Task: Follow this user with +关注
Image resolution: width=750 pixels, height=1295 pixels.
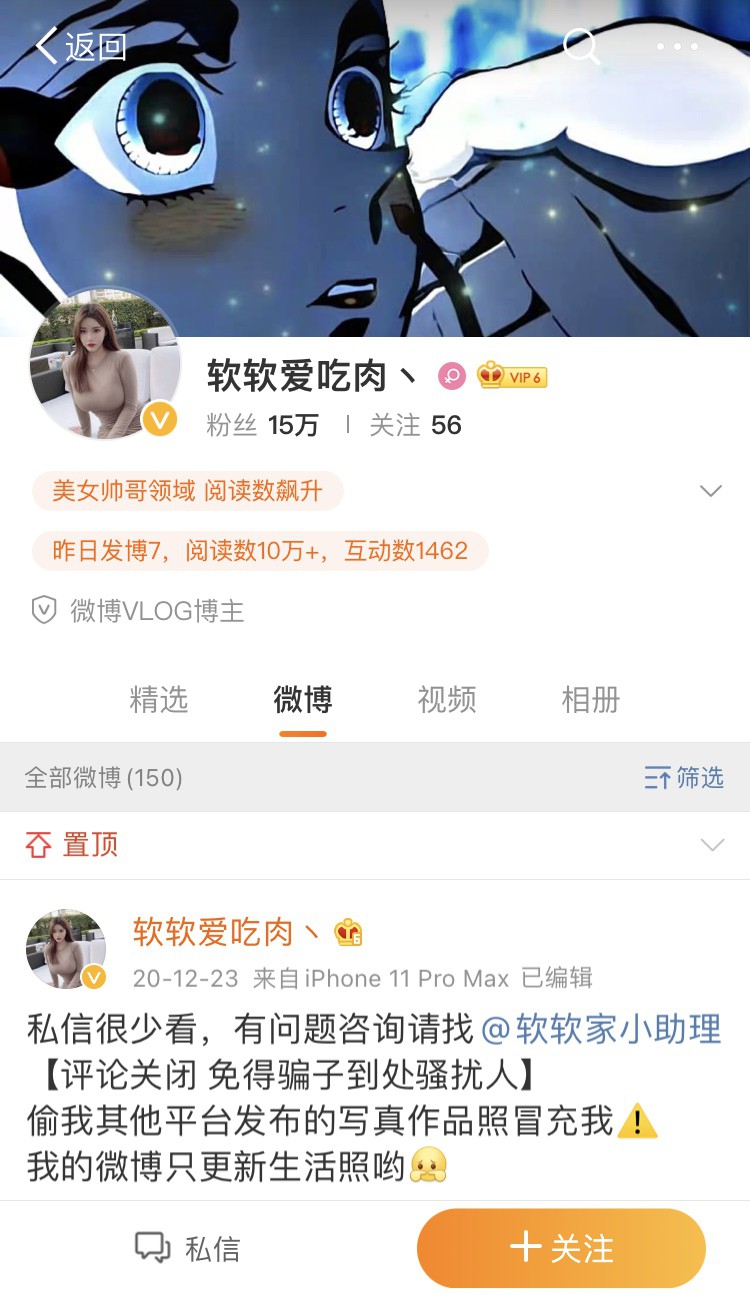Action: pyautogui.click(x=561, y=1248)
